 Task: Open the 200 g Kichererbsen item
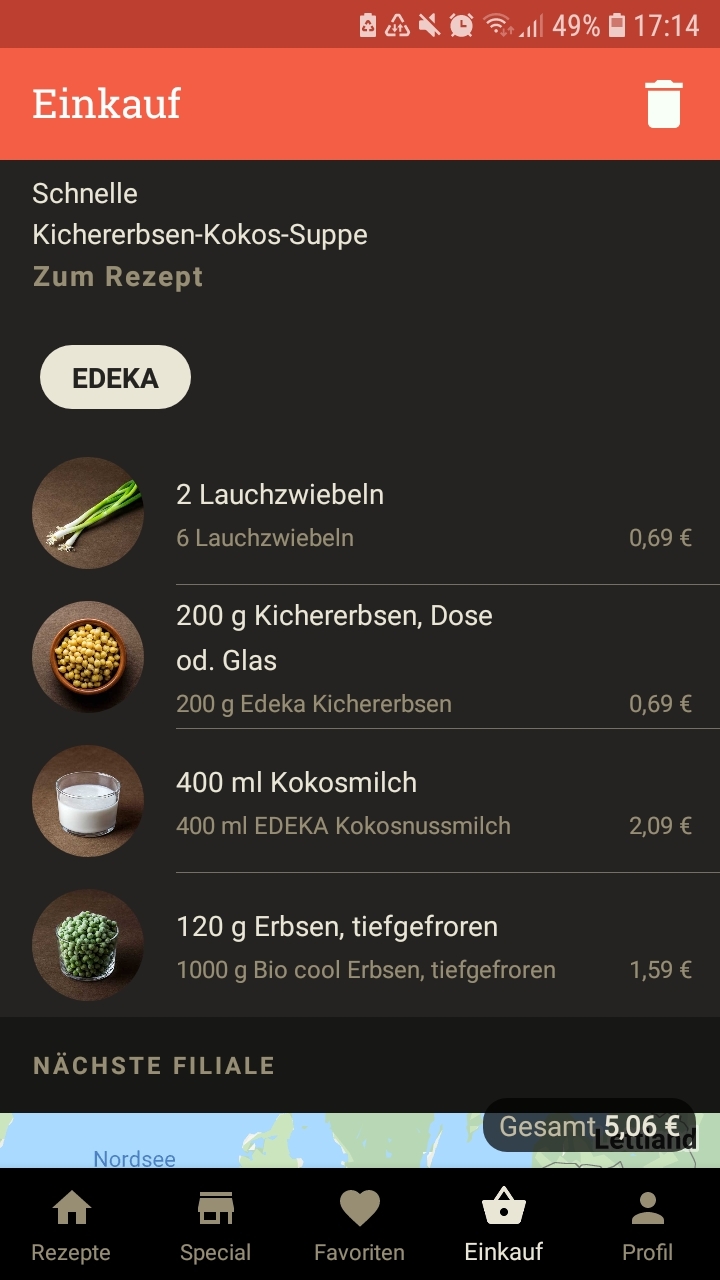[x=360, y=657]
